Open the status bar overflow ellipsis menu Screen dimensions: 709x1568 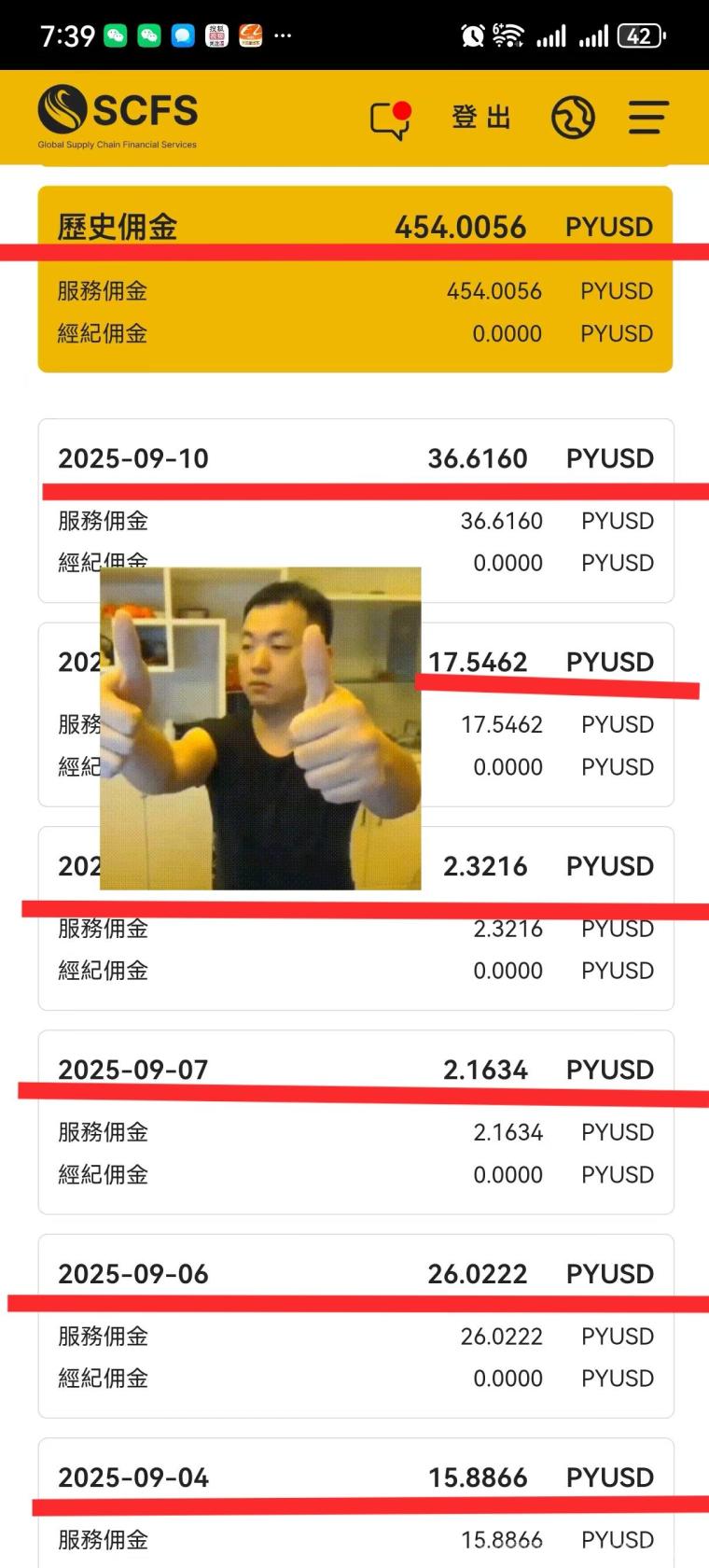(x=281, y=36)
